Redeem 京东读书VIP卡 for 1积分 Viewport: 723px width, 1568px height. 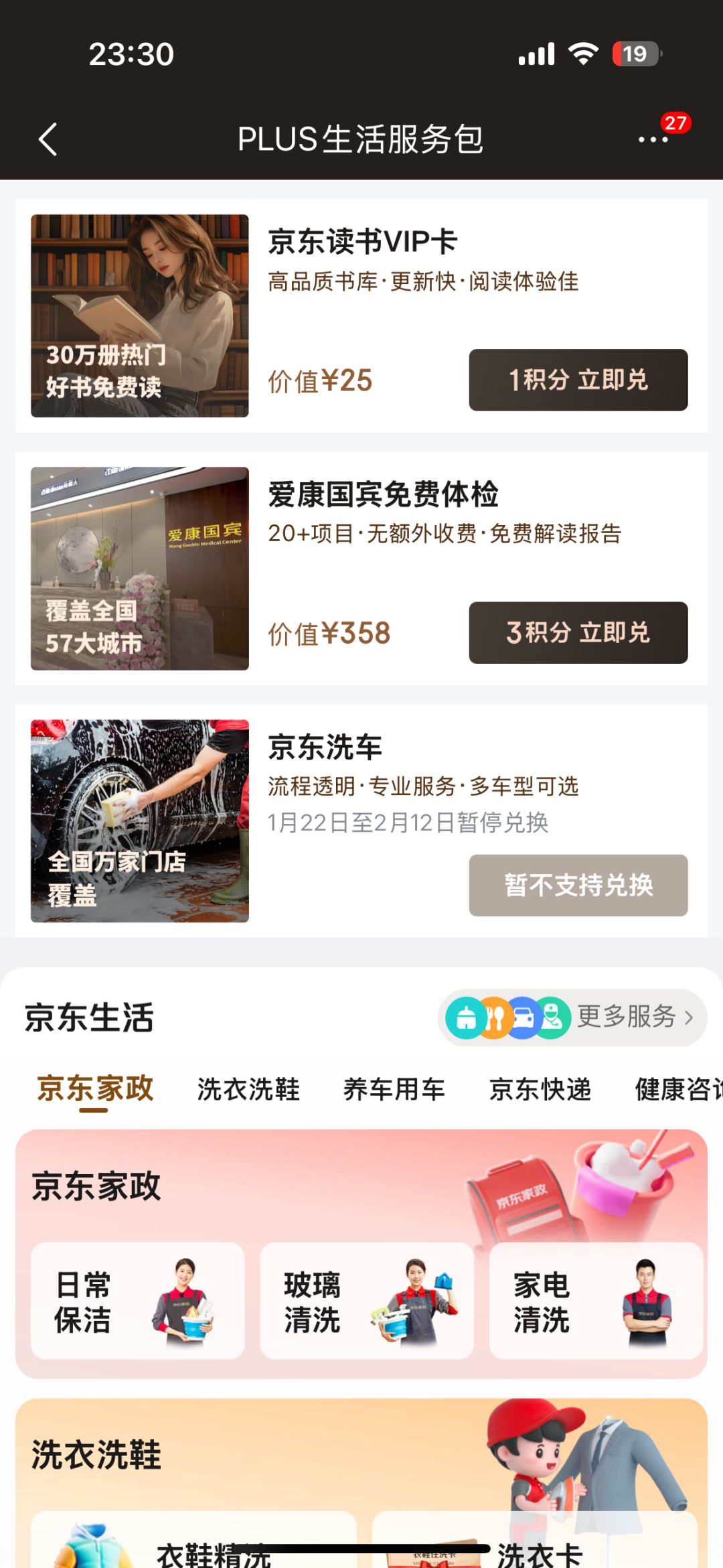578,380
